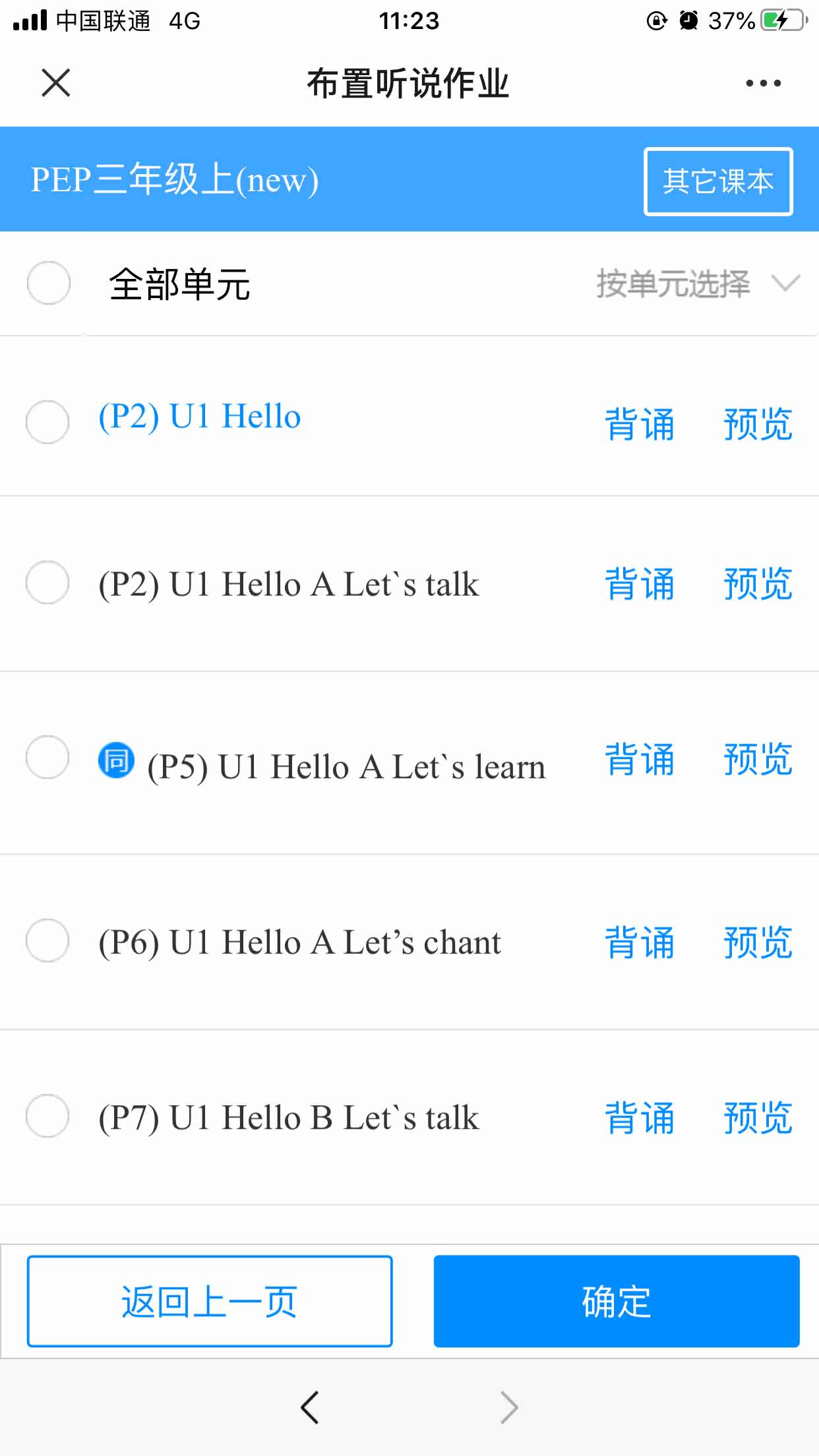Screen dimensions: 819x1456
Task: Tap the 返回上一页 button
Action: click(210, 1301)
